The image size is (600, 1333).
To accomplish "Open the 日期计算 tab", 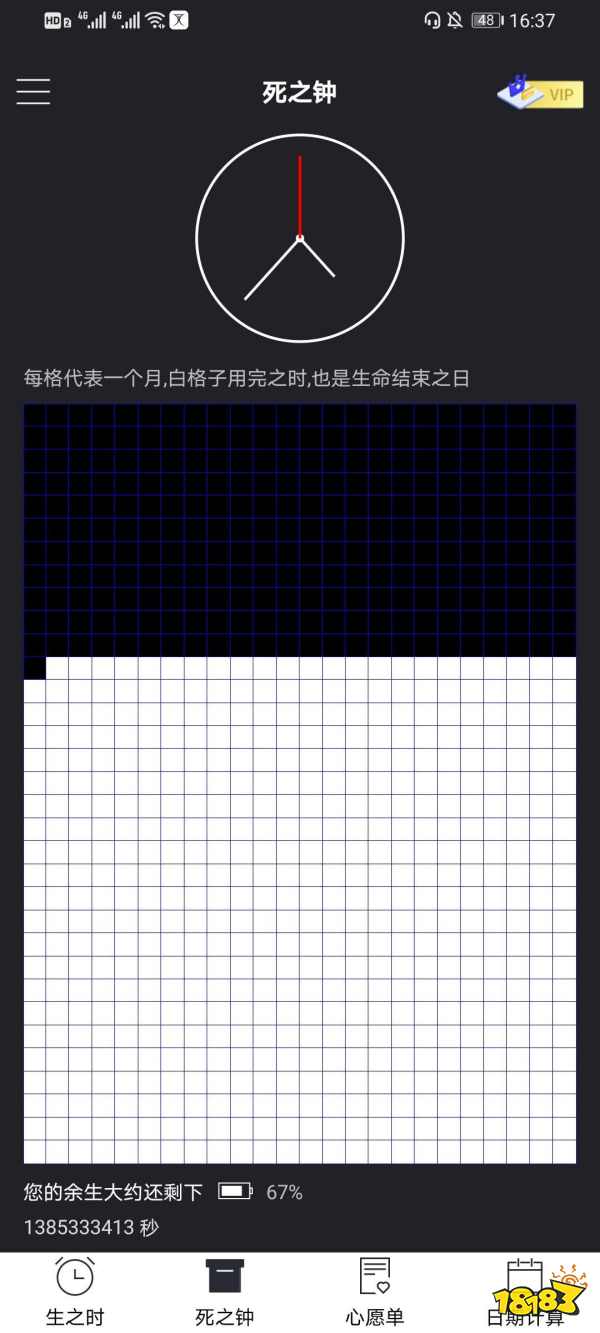I will pyautogui.click(x=525, y=1291).
